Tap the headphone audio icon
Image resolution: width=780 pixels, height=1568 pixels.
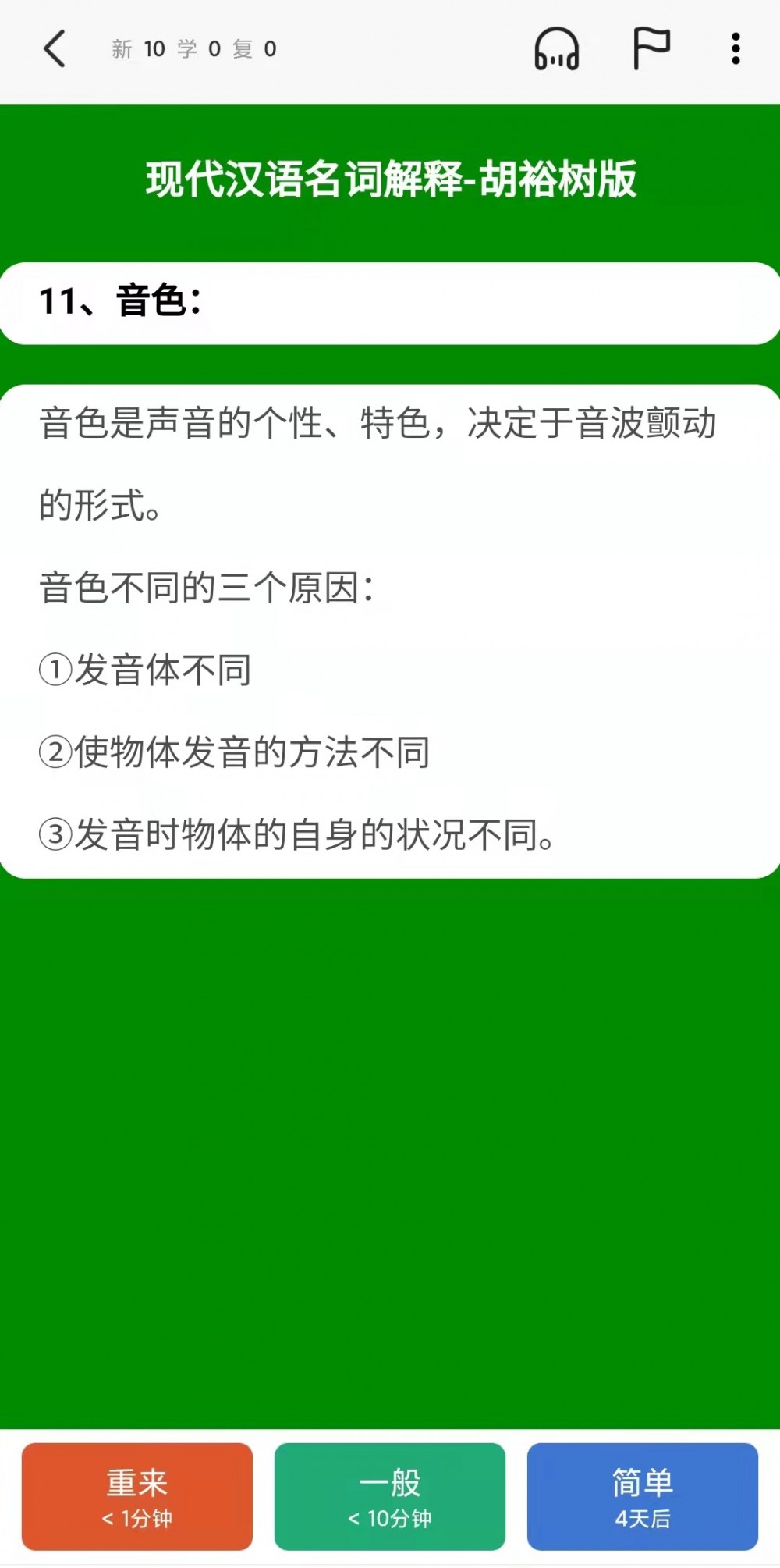pyautogui.click(x=556, y=49)
